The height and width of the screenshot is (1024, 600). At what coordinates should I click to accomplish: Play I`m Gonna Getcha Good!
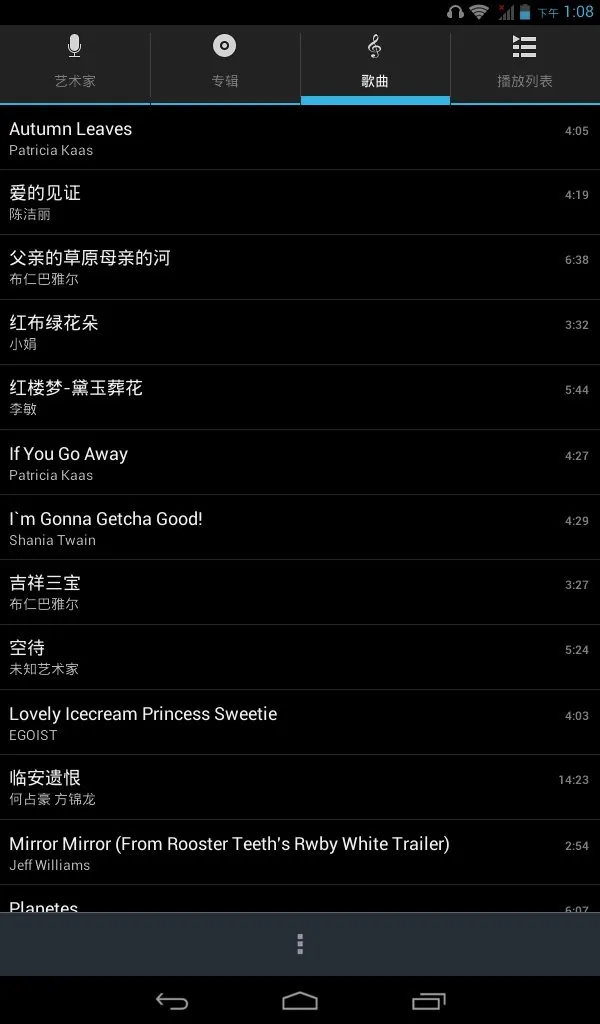pos(300,528)
